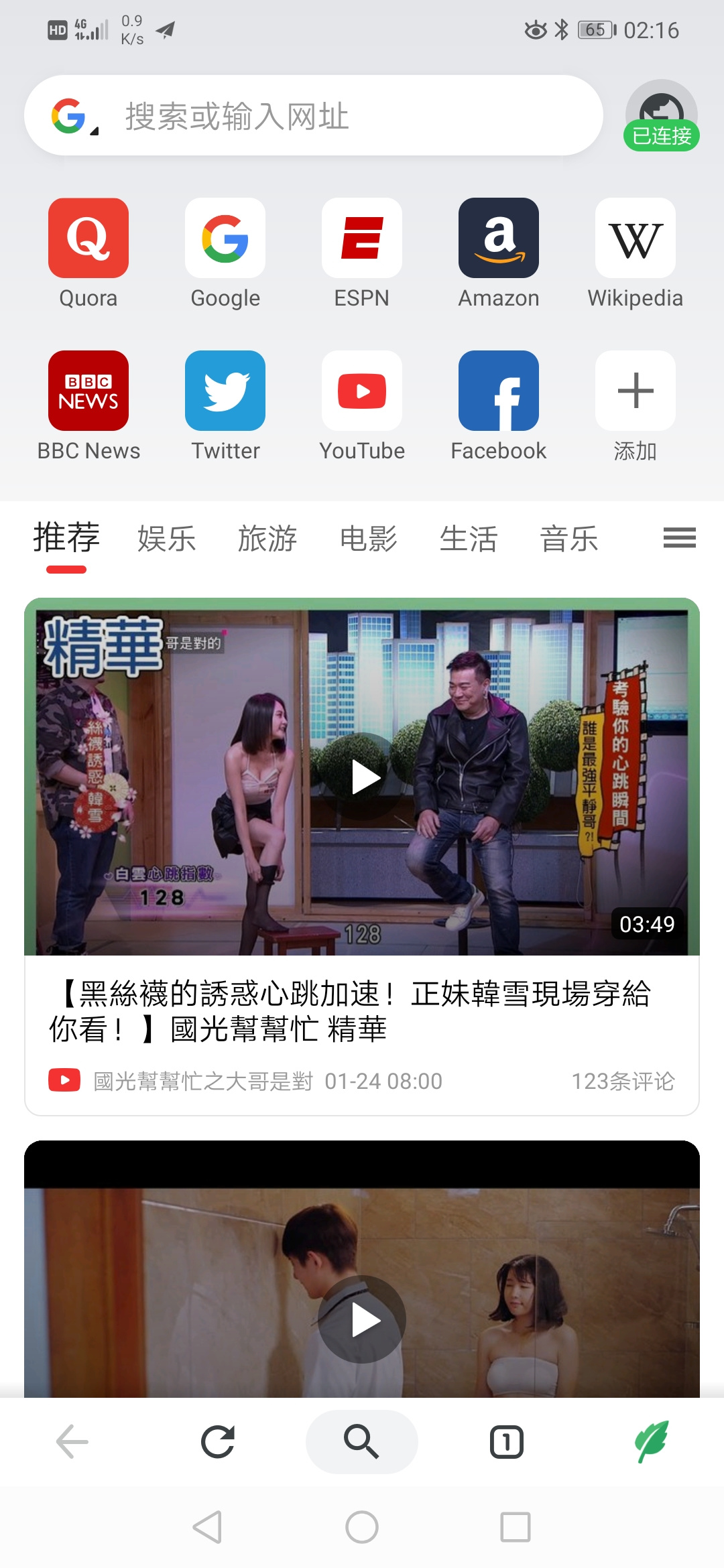Open the Amazon shortcut
The image size is (724, 1568).
coord(499,253)
